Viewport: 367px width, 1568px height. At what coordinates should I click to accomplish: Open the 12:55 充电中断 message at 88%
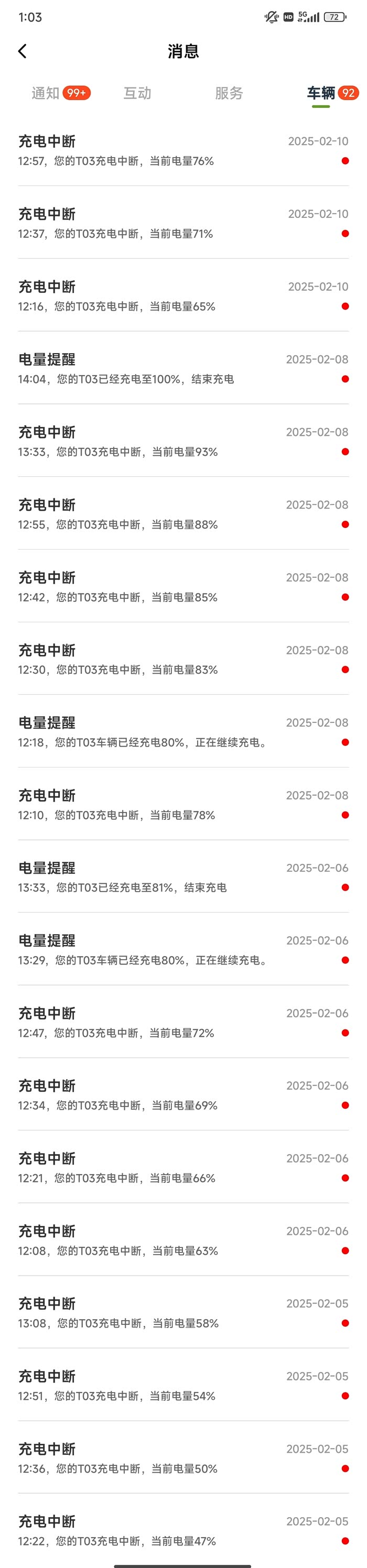(183, 514)
